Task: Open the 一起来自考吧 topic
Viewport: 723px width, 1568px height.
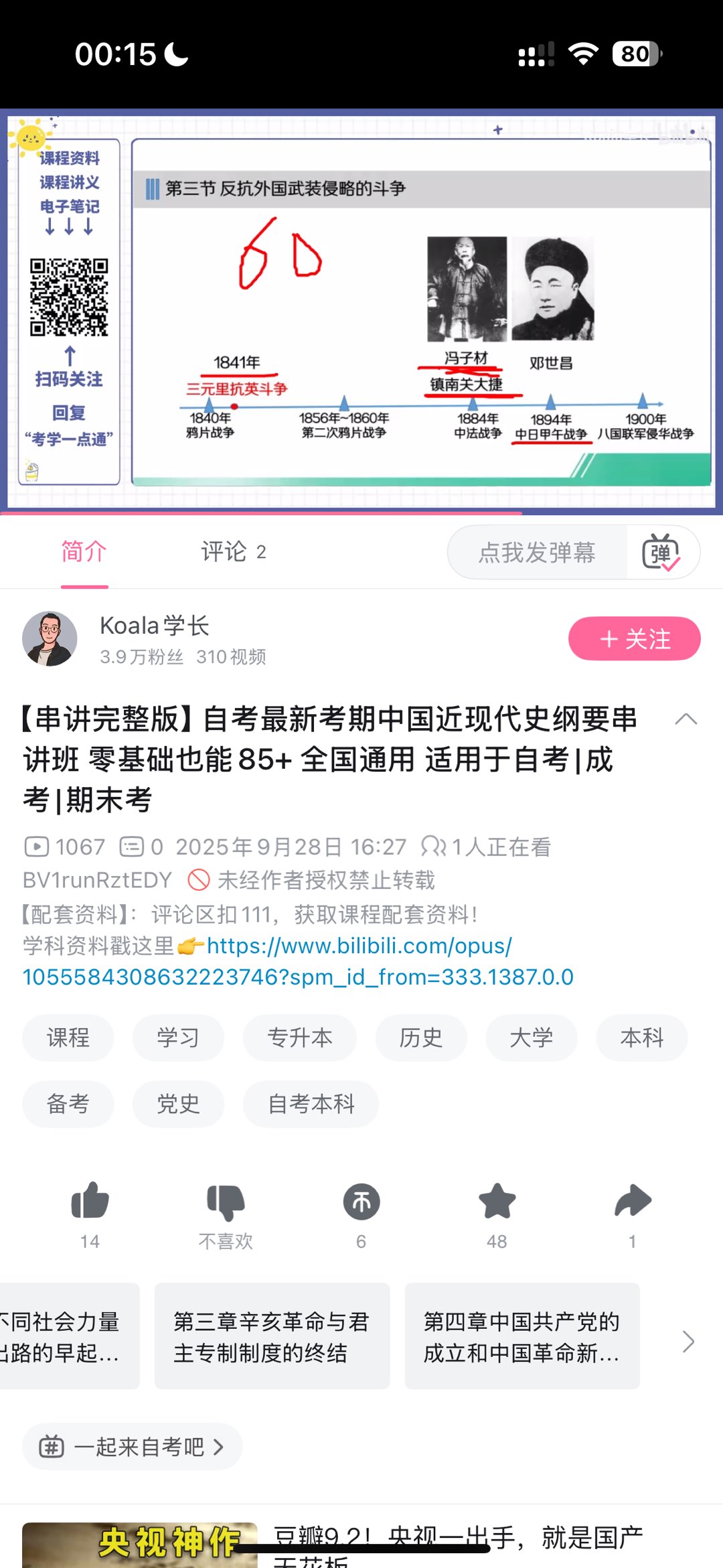Action: coord(132,1447)
